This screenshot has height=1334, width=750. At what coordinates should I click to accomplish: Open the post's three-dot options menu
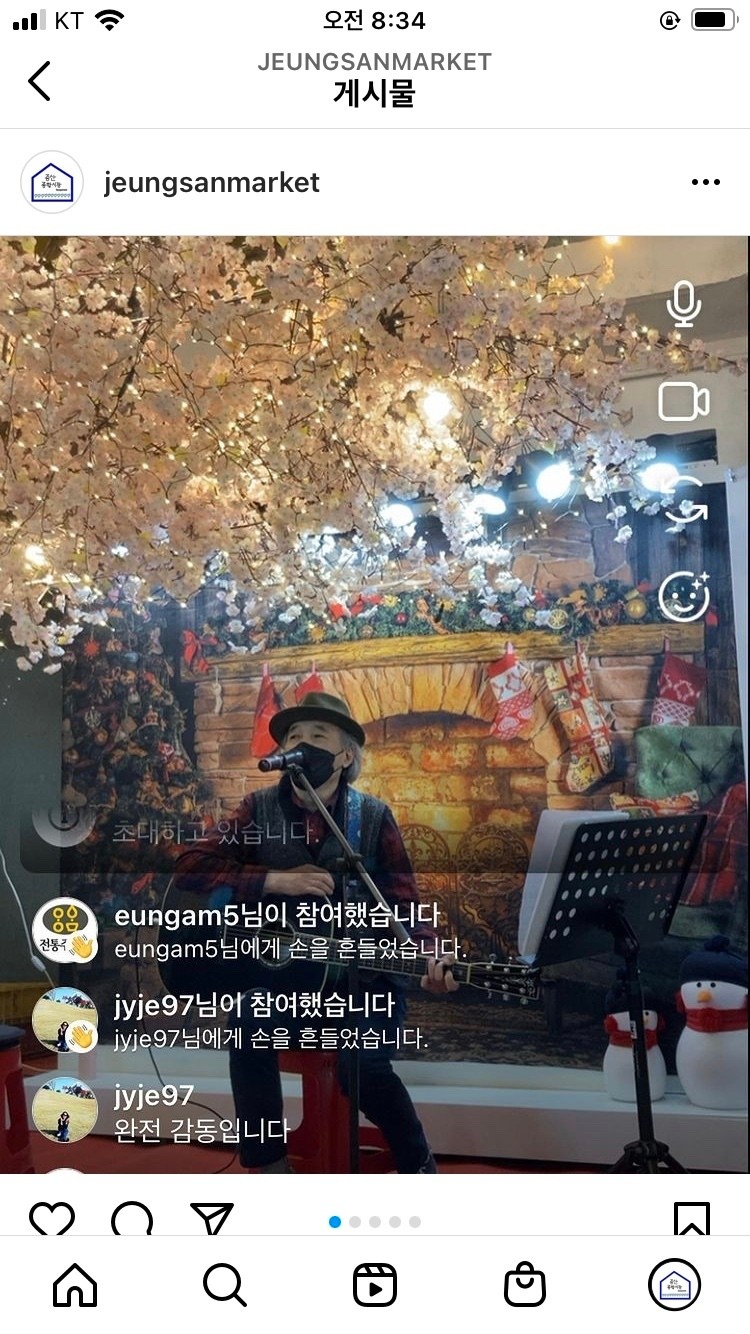pos(705,182)
